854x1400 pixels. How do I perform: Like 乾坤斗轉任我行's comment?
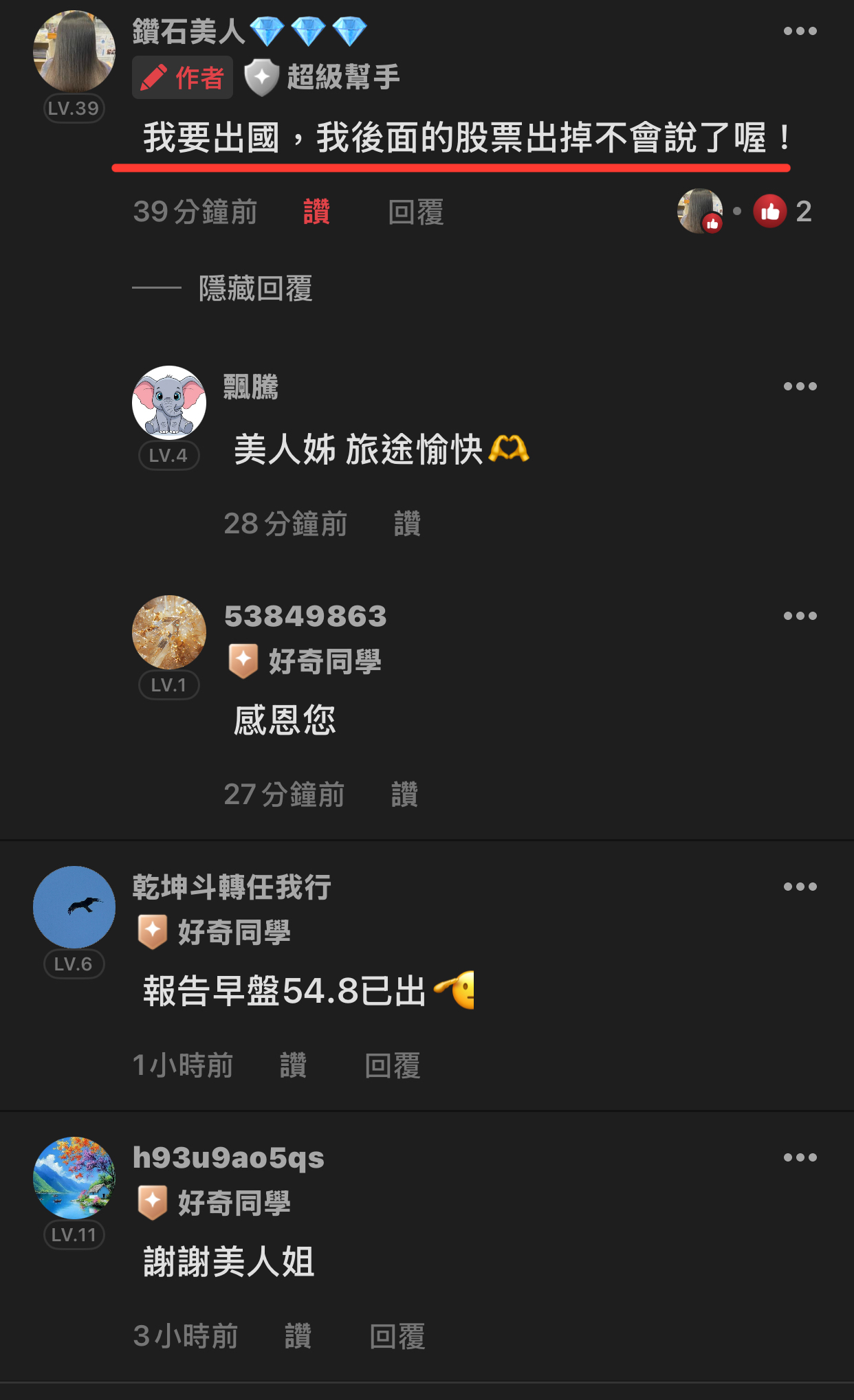pyautogui.click(x=293, y=1065)
